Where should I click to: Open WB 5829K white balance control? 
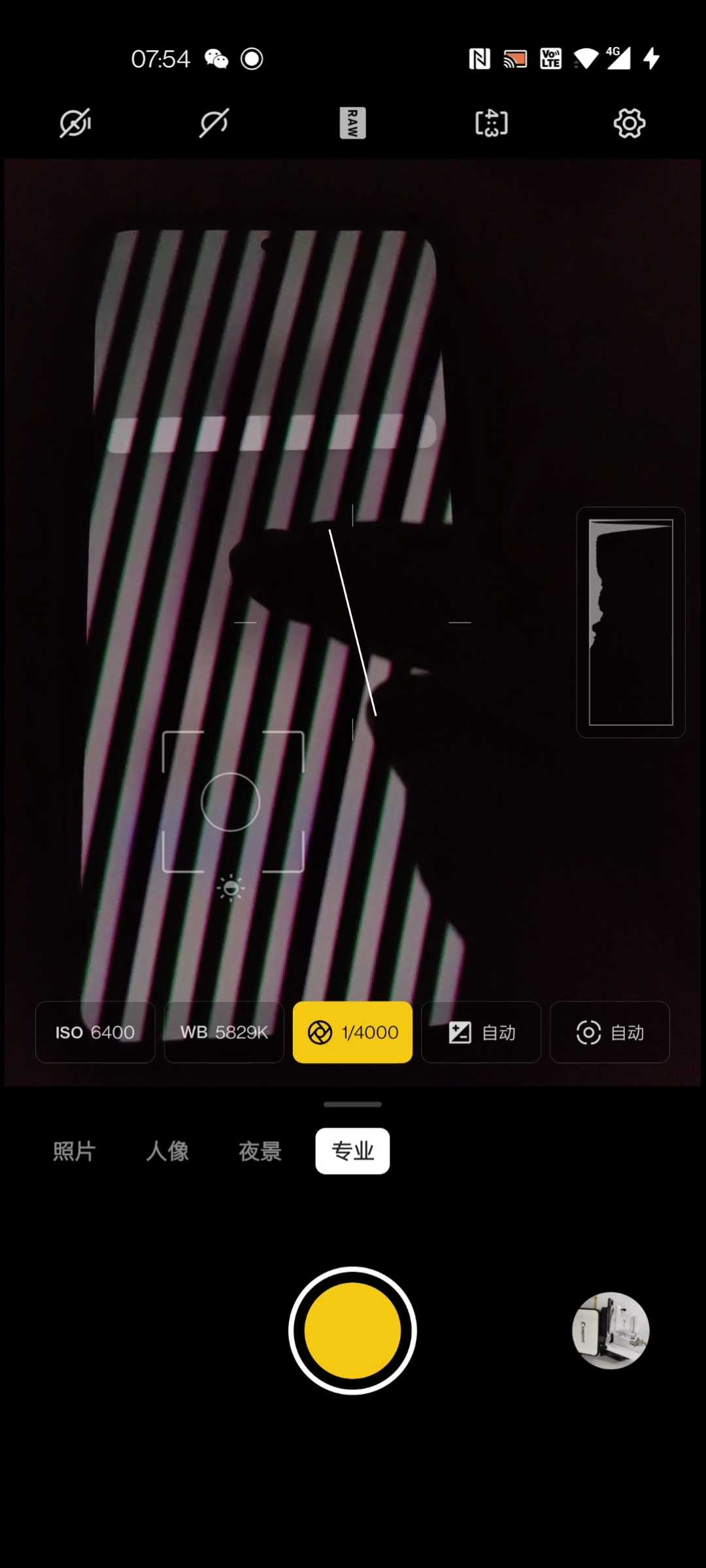tap(224, 1032)
